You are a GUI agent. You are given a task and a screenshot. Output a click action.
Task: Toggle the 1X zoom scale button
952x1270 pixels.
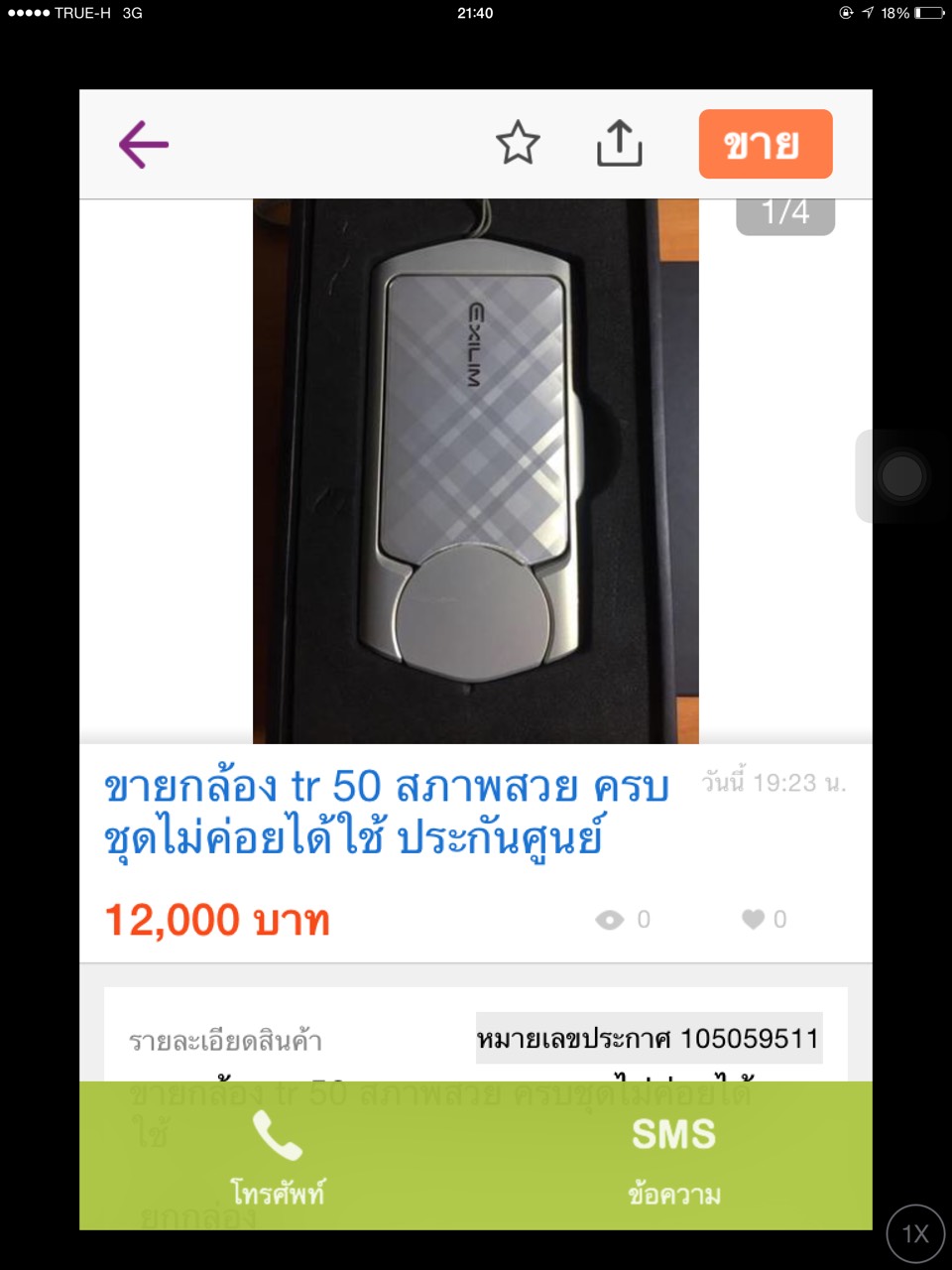click(914, 1233)
